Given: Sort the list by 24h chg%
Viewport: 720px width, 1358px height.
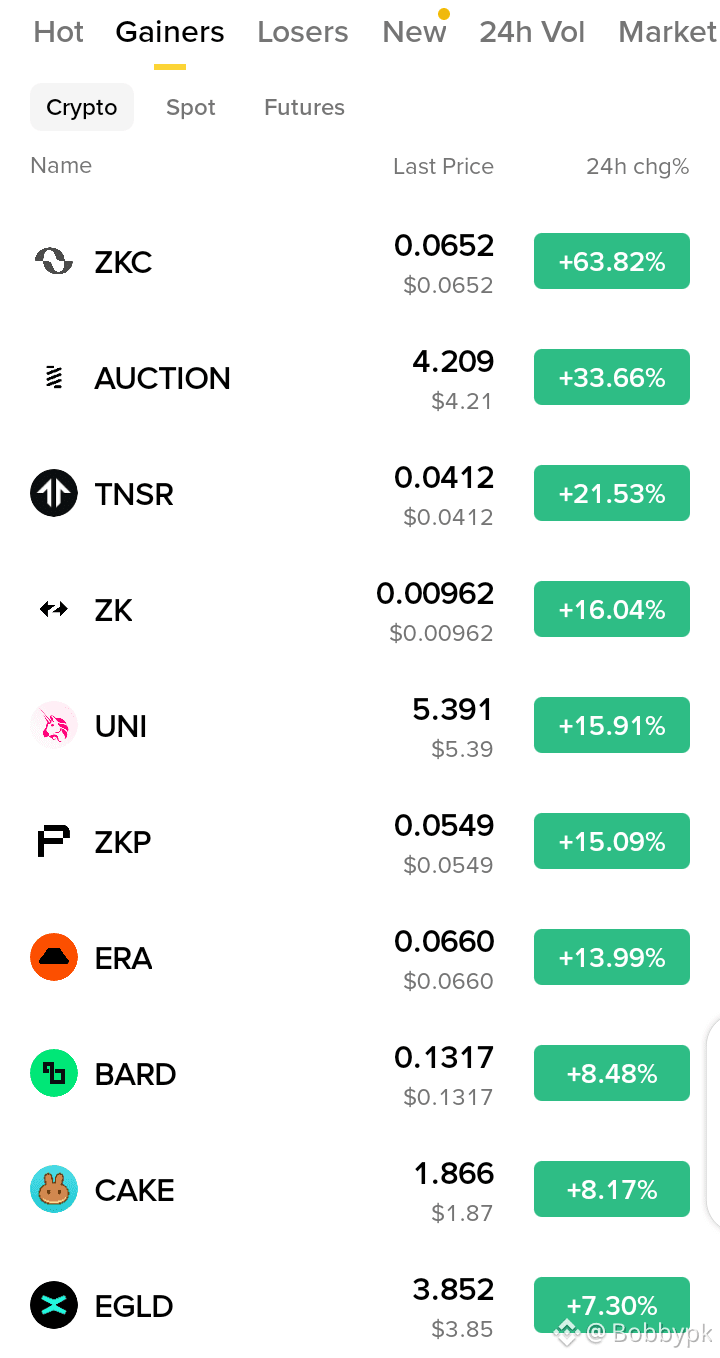Looking at the screenshot, I should pyautogui.click(x=637, y=166).
